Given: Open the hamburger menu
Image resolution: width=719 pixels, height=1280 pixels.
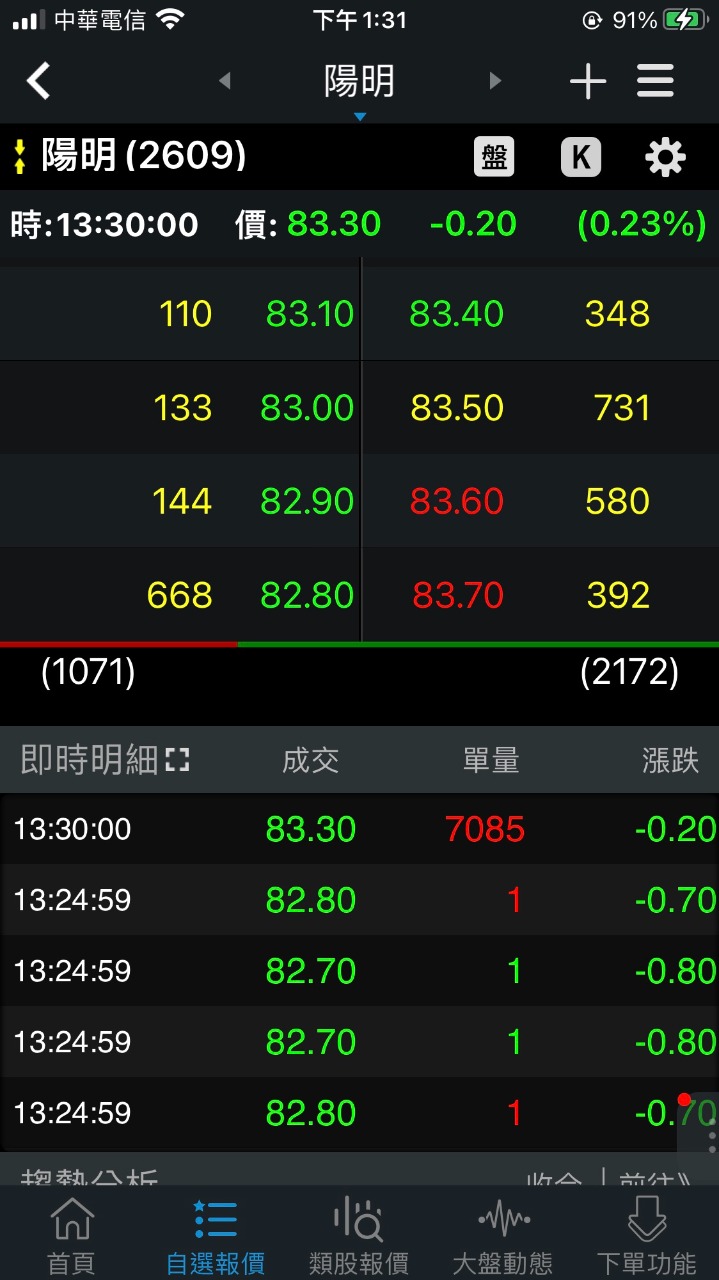Looking at the screenshot, I should pos(655,81).
